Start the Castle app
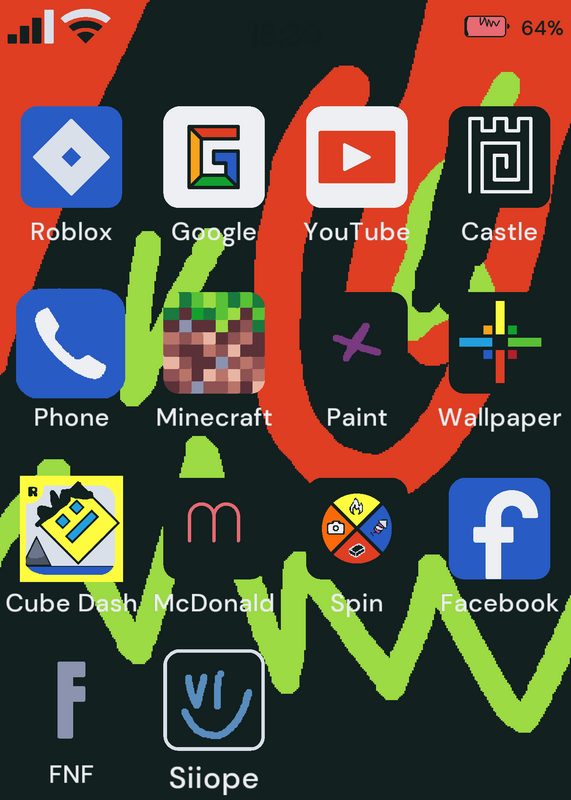 tap(500, 157)
